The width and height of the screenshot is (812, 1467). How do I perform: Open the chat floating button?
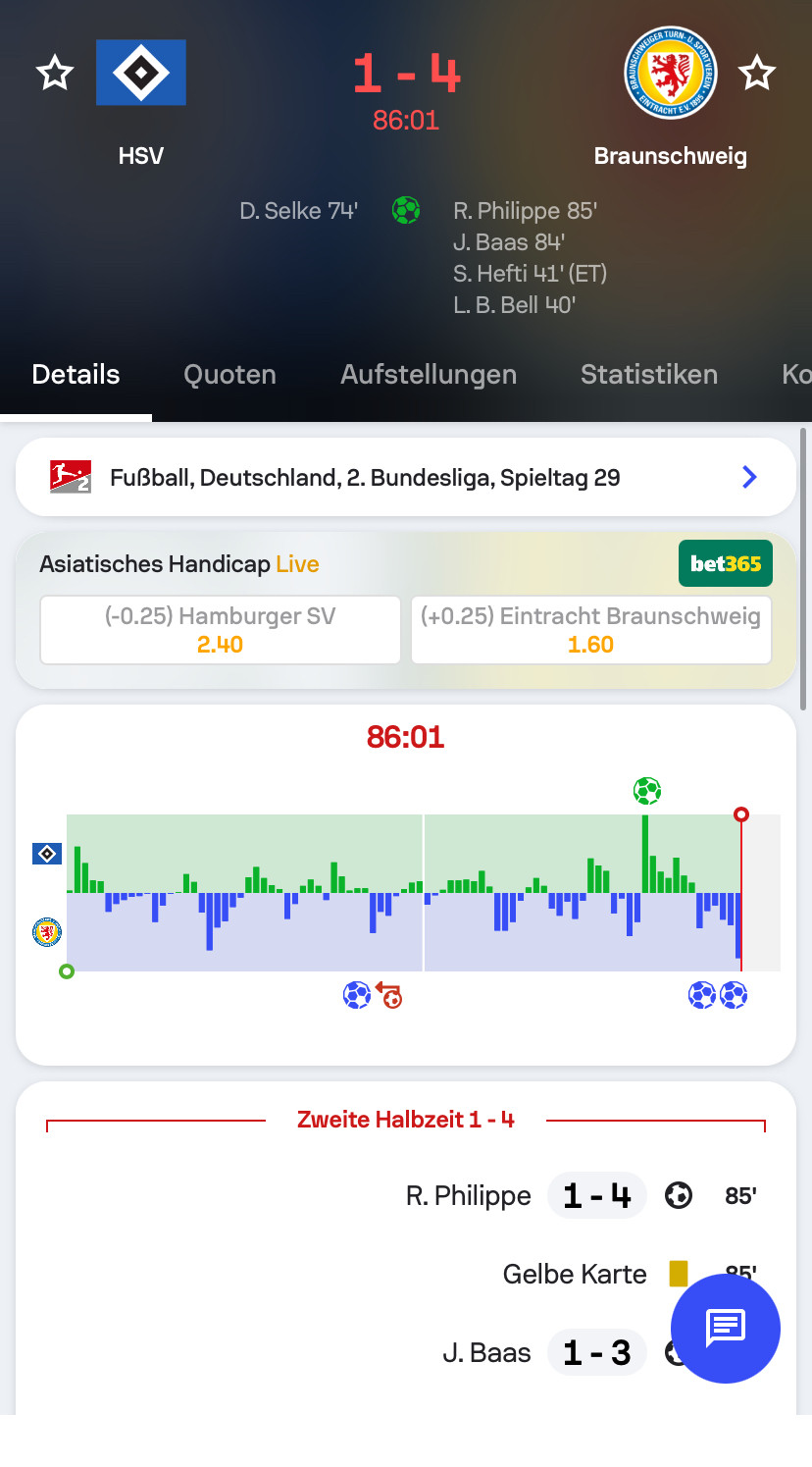point(725,1329)
